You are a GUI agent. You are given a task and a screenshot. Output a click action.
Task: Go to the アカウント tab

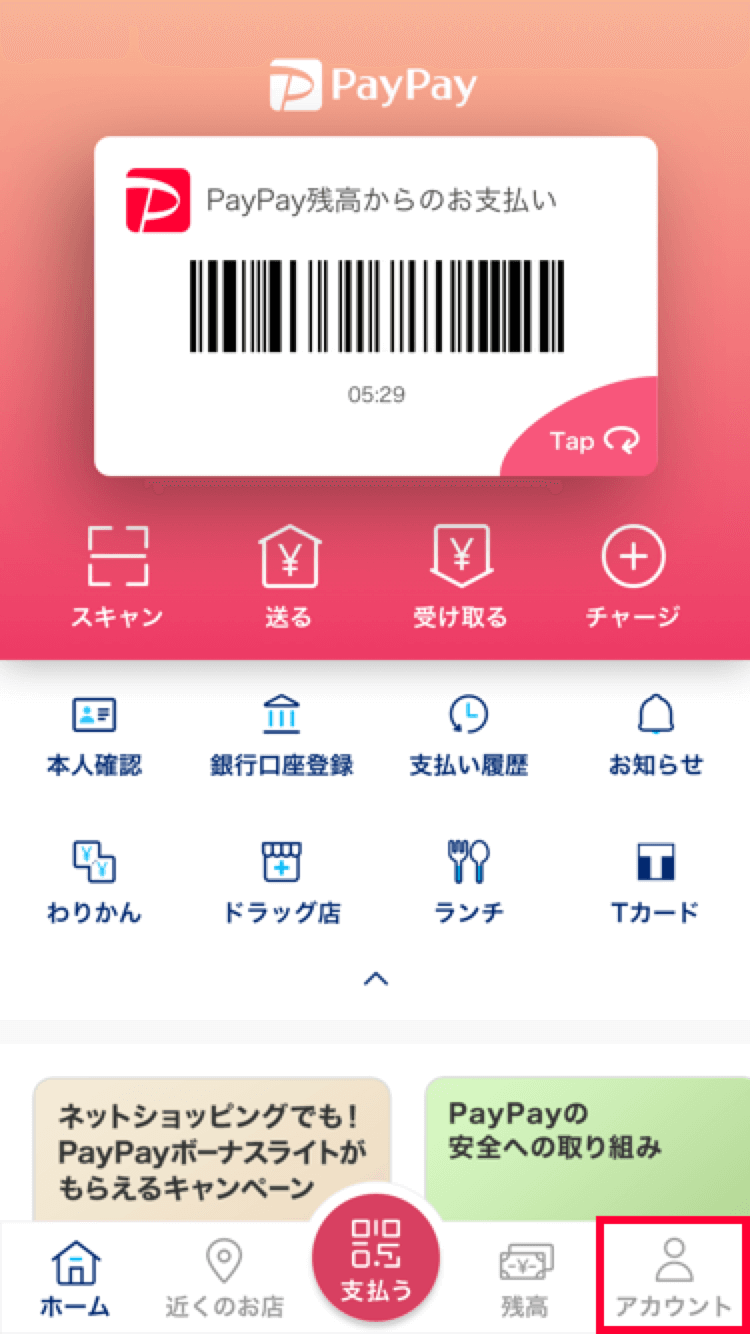point(673,1278)
